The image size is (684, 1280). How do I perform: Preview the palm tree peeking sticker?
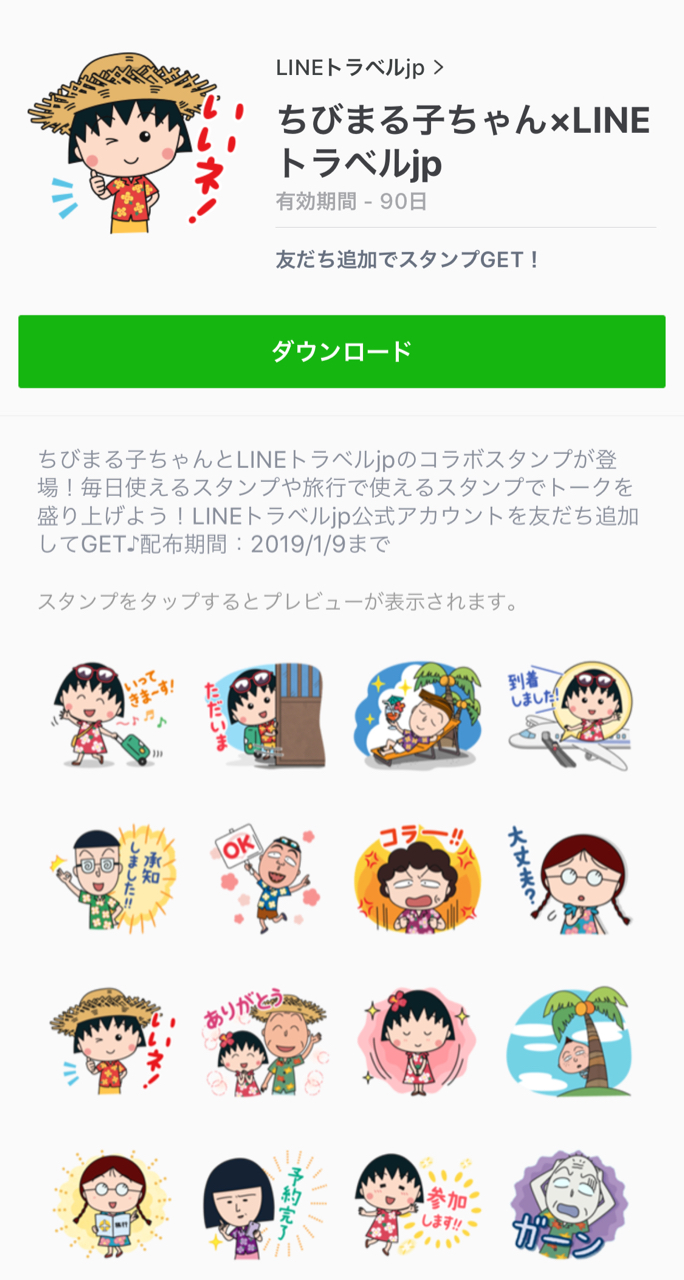571,1040
